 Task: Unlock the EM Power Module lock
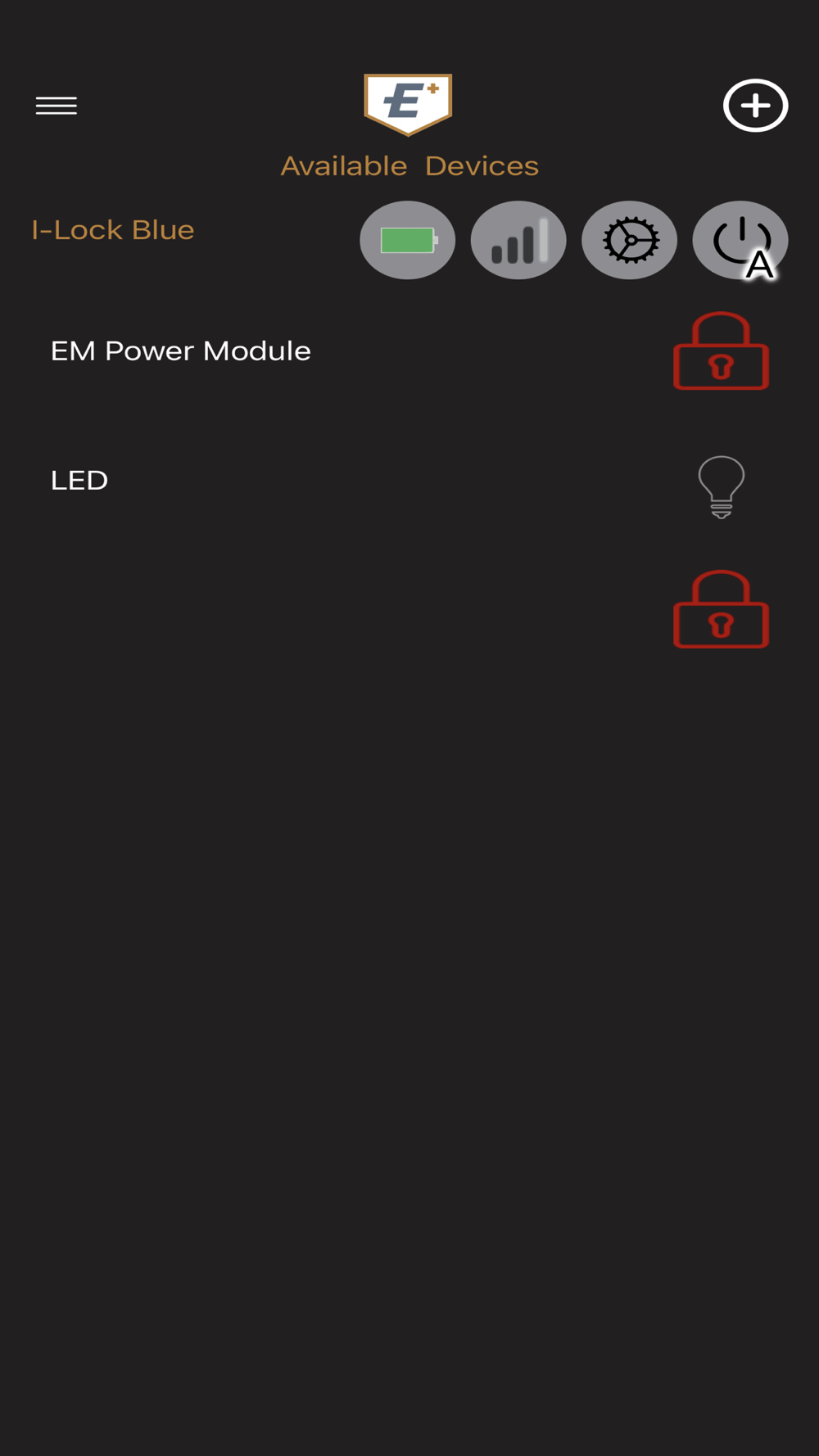(x=721, y=351)
